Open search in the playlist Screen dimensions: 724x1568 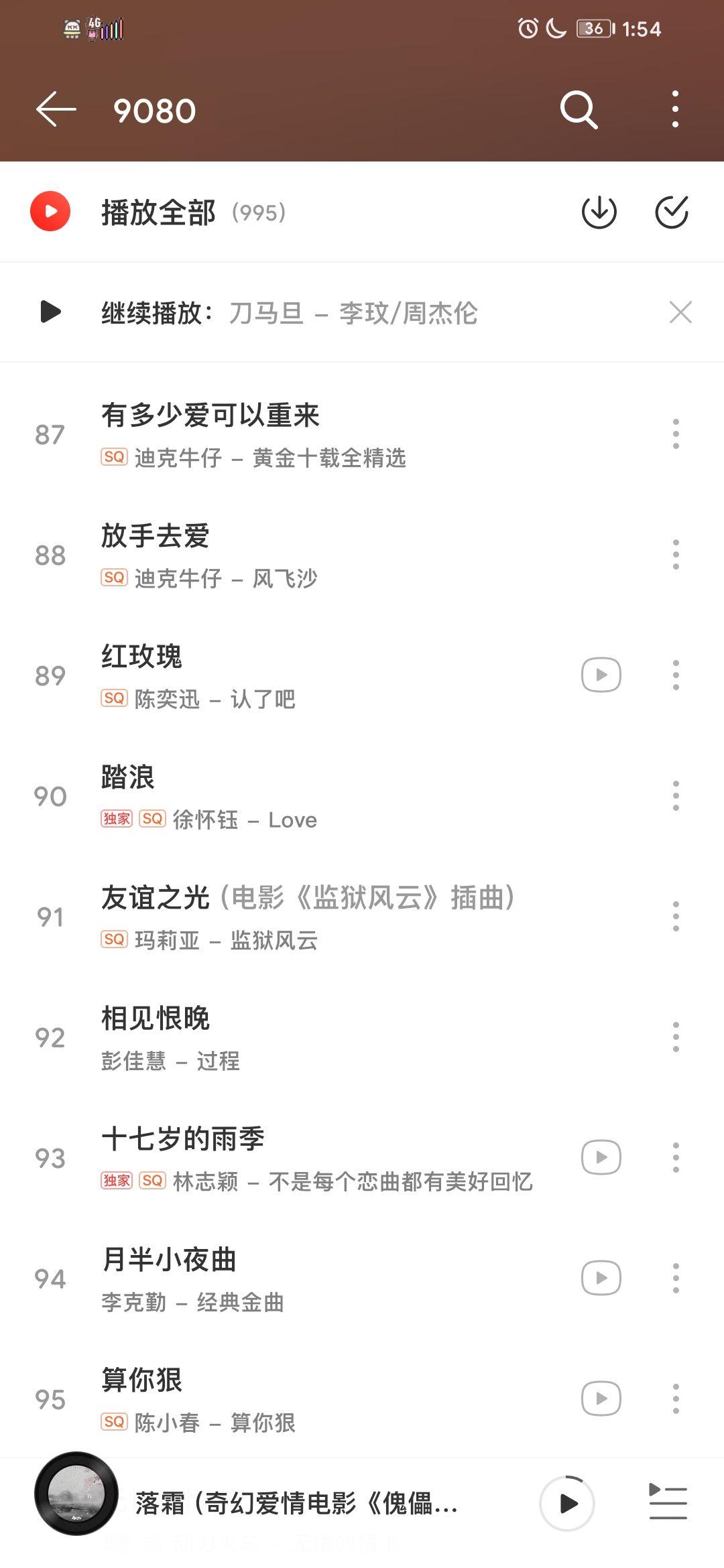579,110
